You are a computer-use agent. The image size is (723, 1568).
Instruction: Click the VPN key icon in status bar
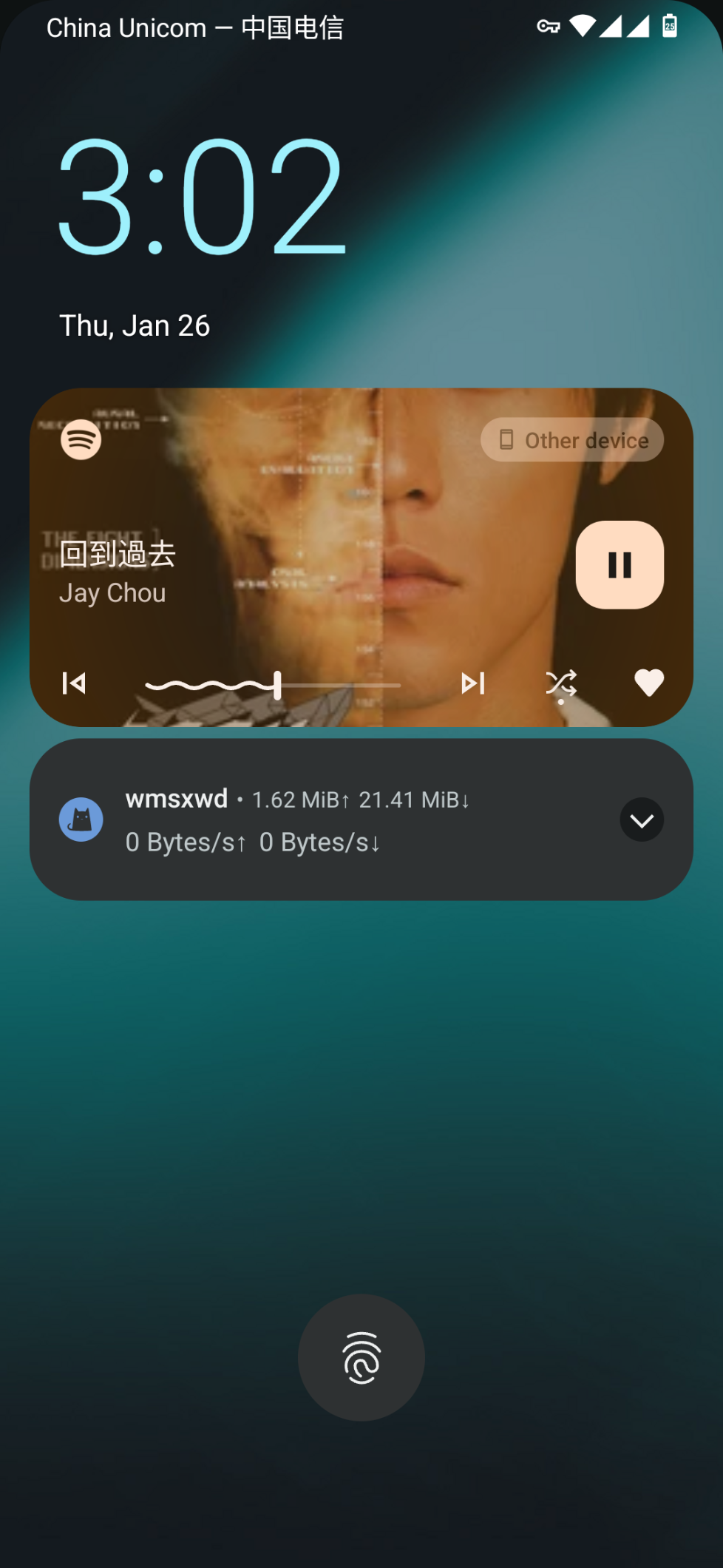(x=548, y=27)
